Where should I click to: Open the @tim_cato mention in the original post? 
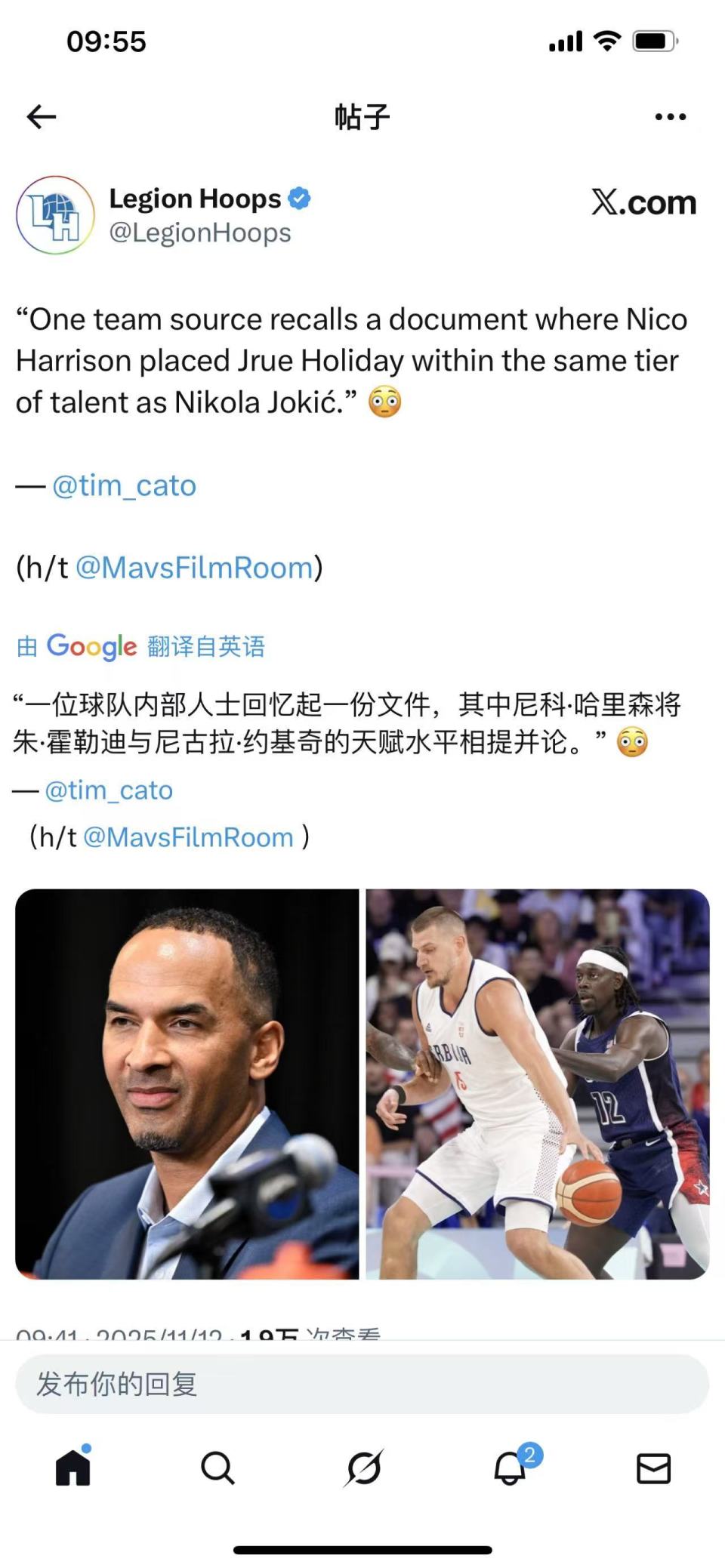click(124, 485)
